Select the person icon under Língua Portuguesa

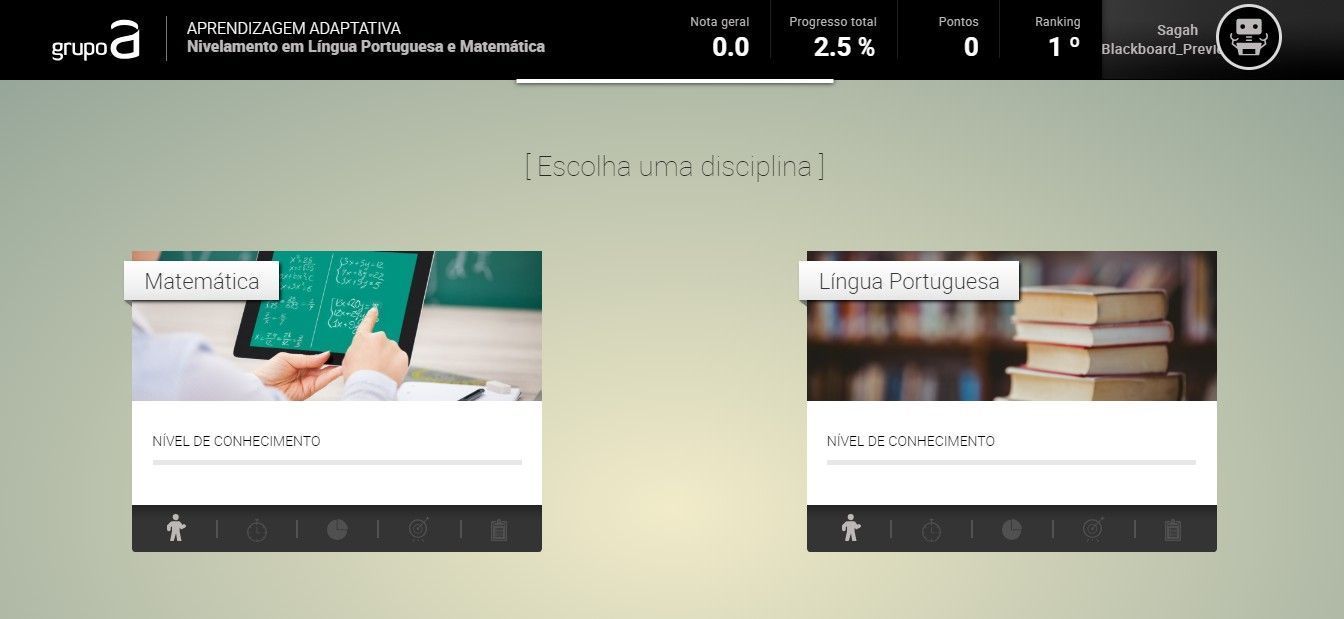(851, 529)
